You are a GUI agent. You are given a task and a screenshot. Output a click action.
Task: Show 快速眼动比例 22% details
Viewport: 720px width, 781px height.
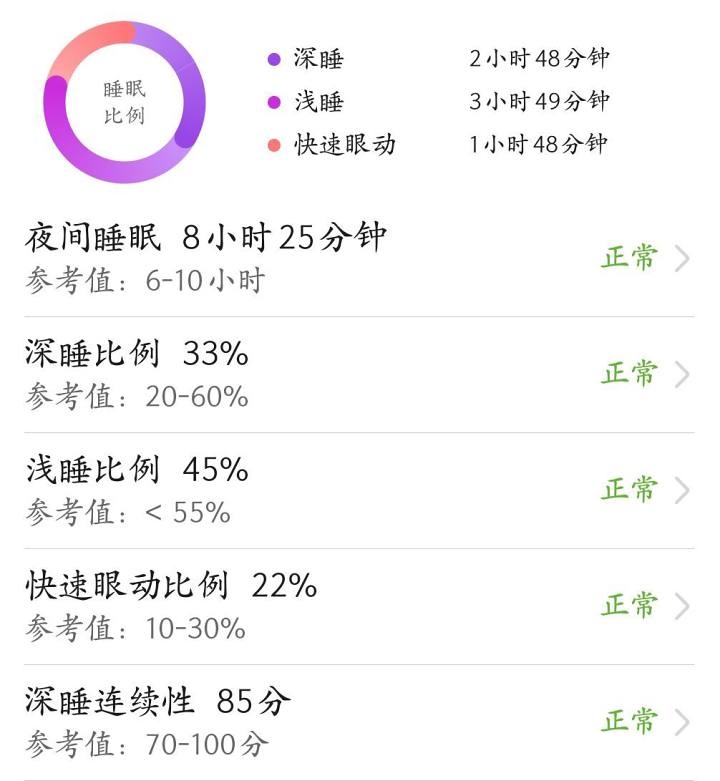tap(358, 606)
